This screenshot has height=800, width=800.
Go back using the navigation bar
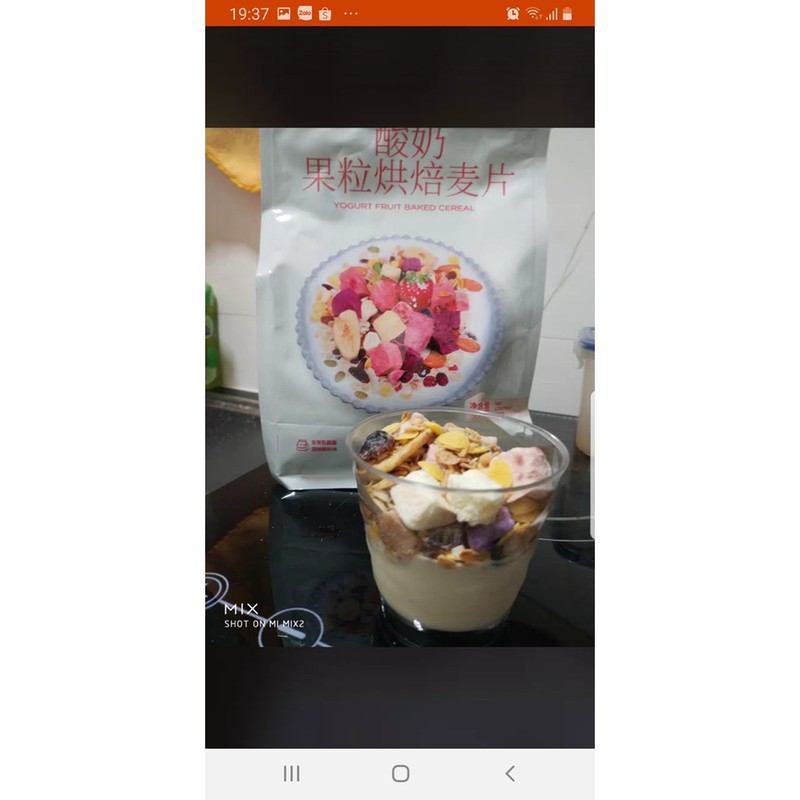pyautogui.click(x=510, y=773)
